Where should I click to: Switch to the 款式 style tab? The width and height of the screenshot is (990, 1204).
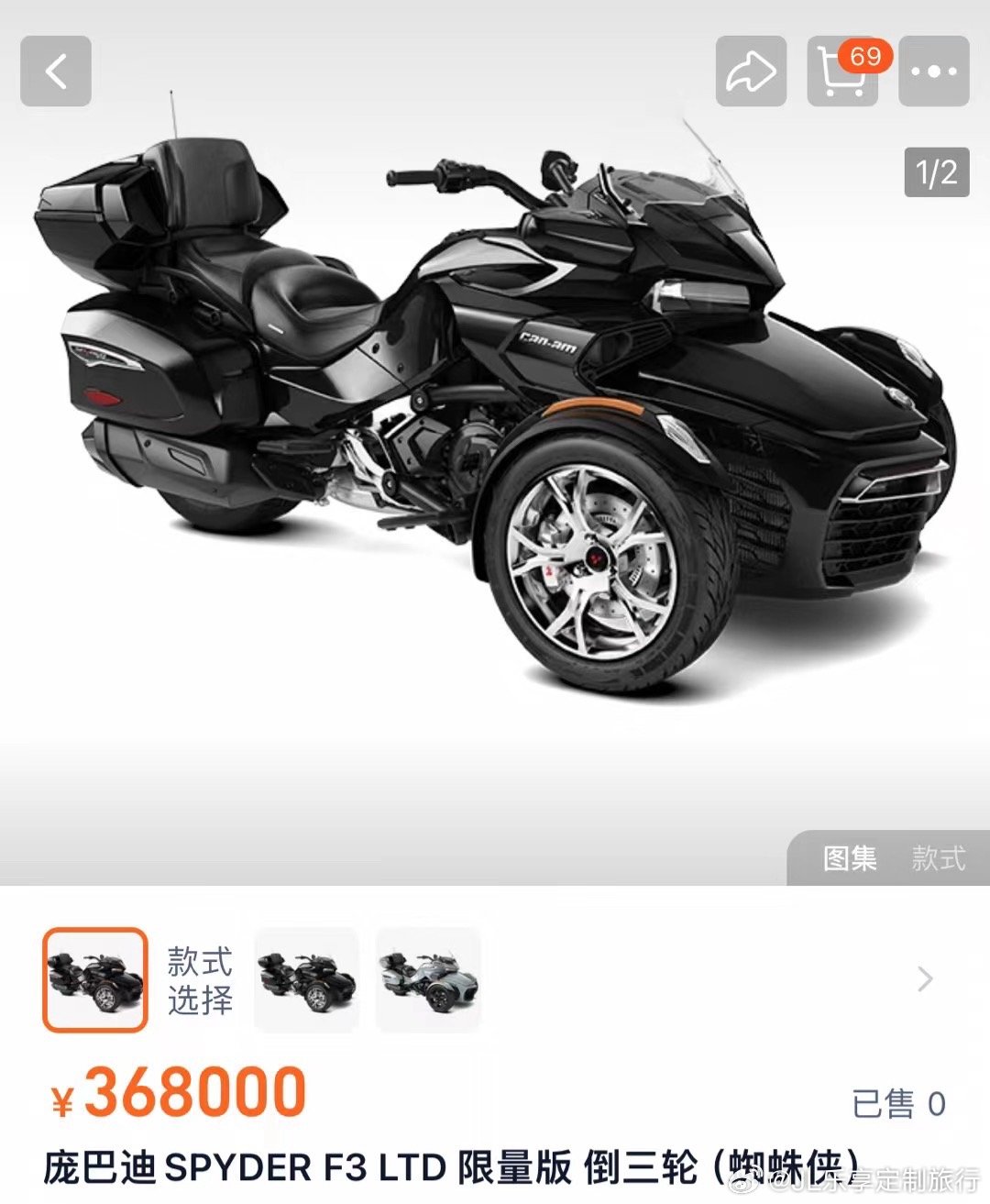coord(938,858)
